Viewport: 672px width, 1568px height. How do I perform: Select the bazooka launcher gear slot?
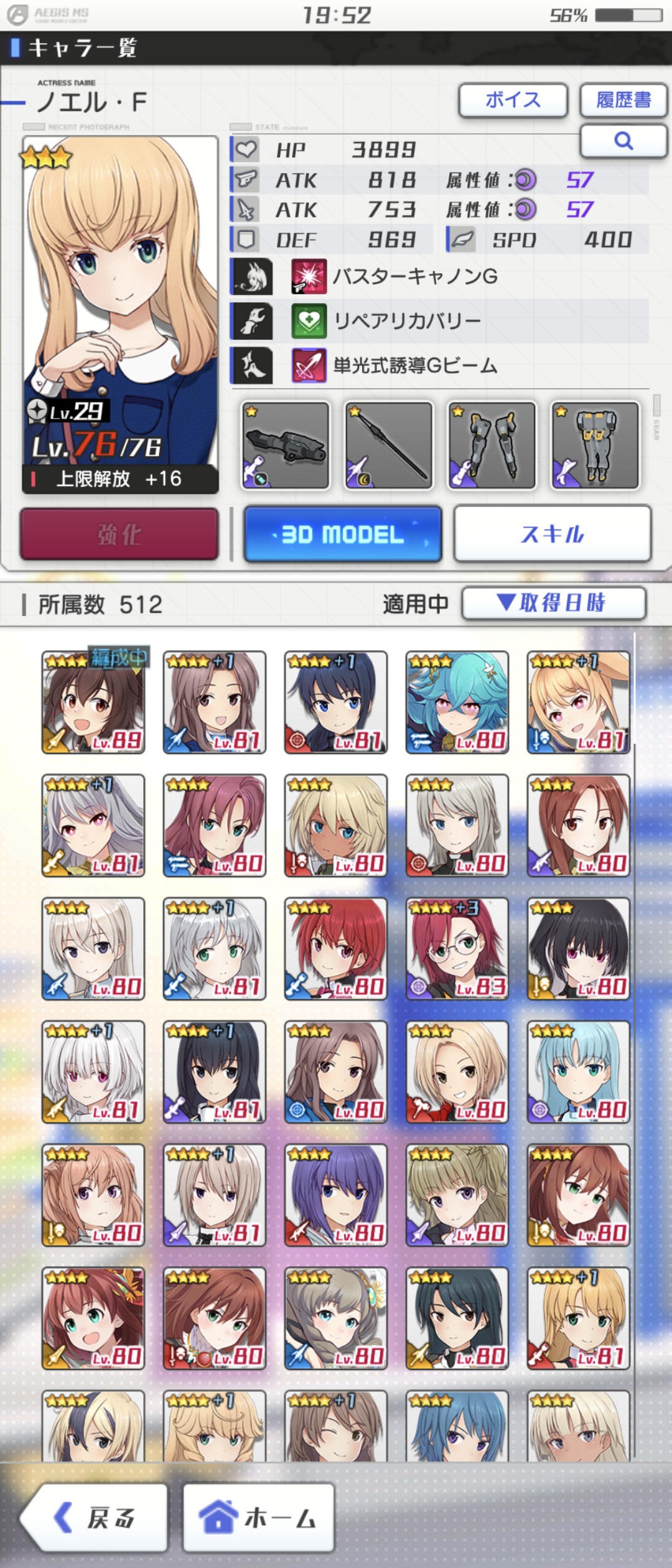click(x=286, y=446)
